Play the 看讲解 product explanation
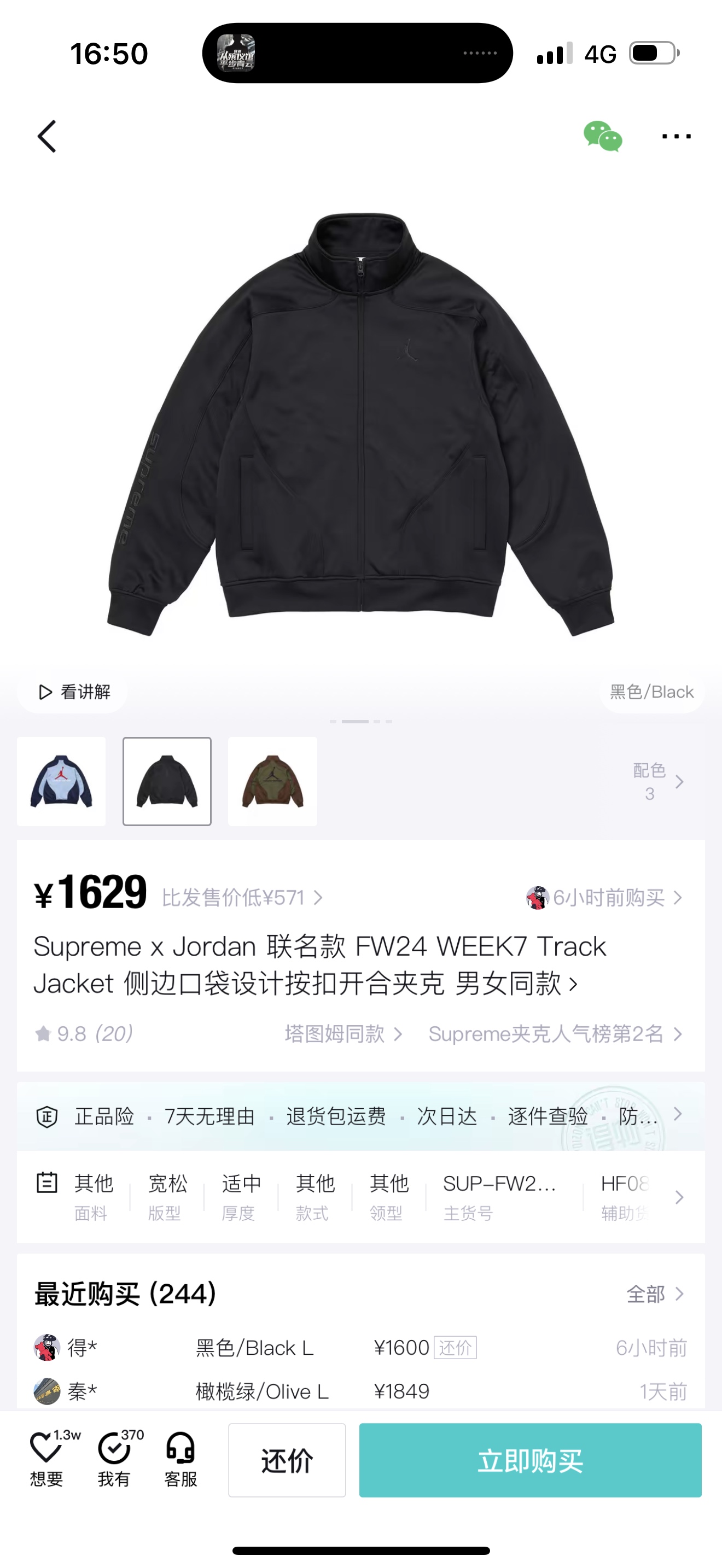The width and height of the screenshot is (722, 1568). [74, 692]
